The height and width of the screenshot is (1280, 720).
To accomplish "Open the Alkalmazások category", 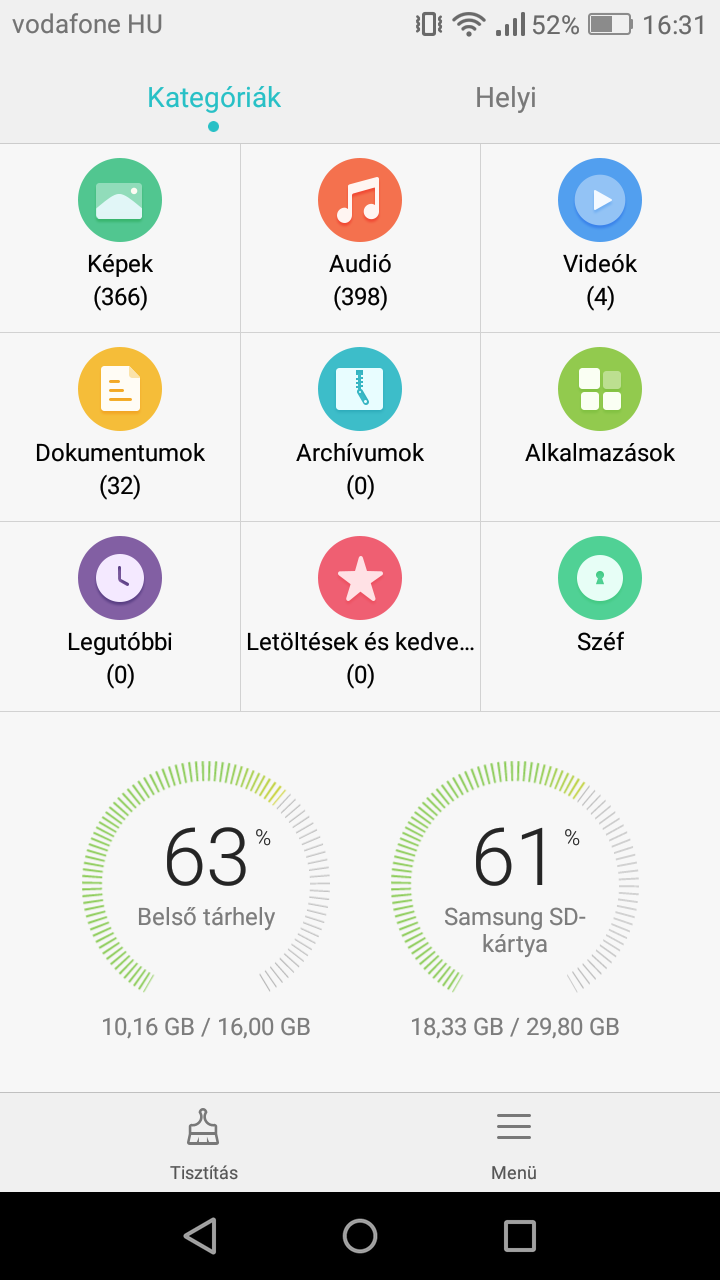I will (x=600, y=427).
